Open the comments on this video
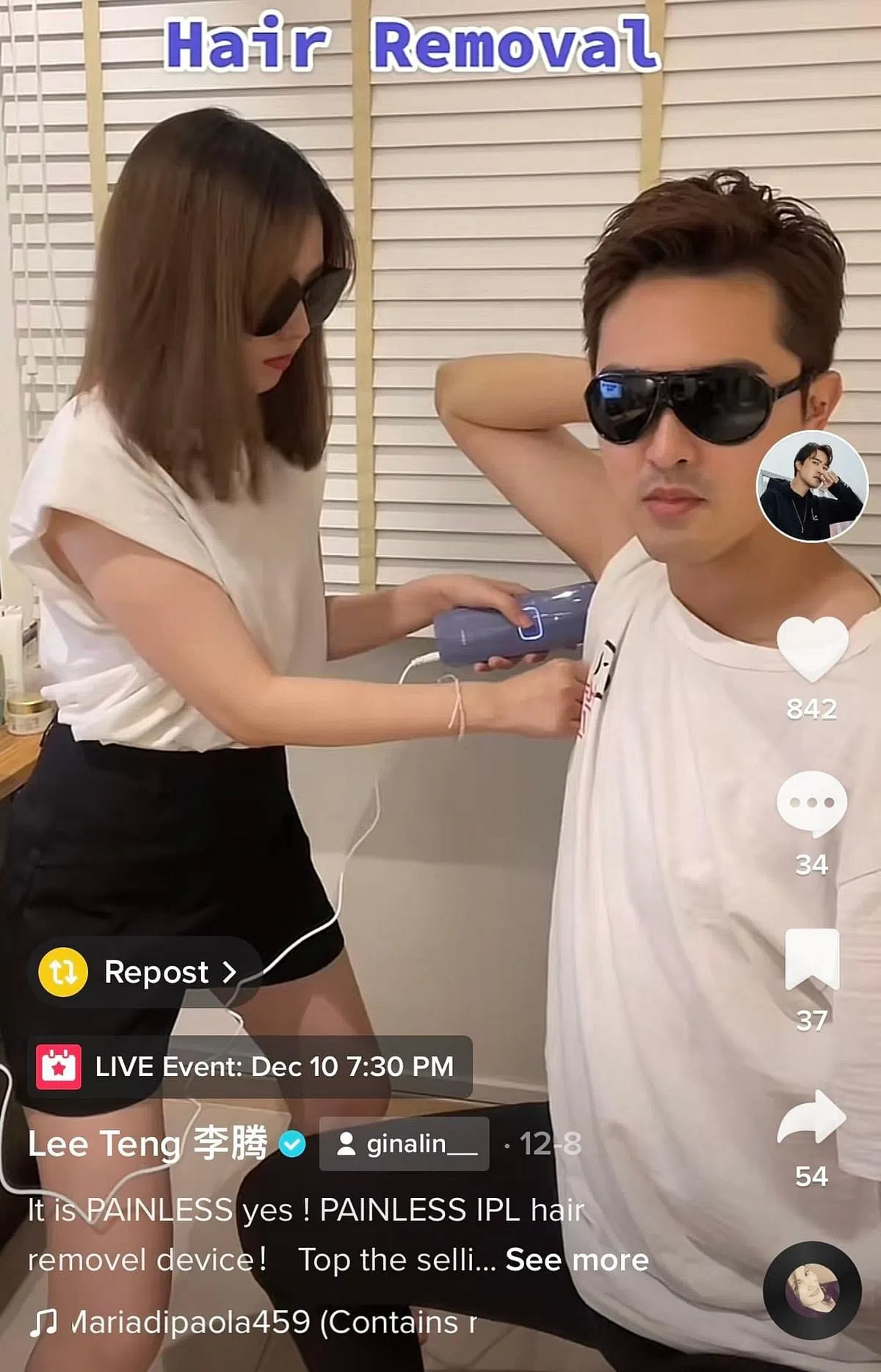Image resolution: width=881 pixels, height=1372 pixels. tap(811, 804)
